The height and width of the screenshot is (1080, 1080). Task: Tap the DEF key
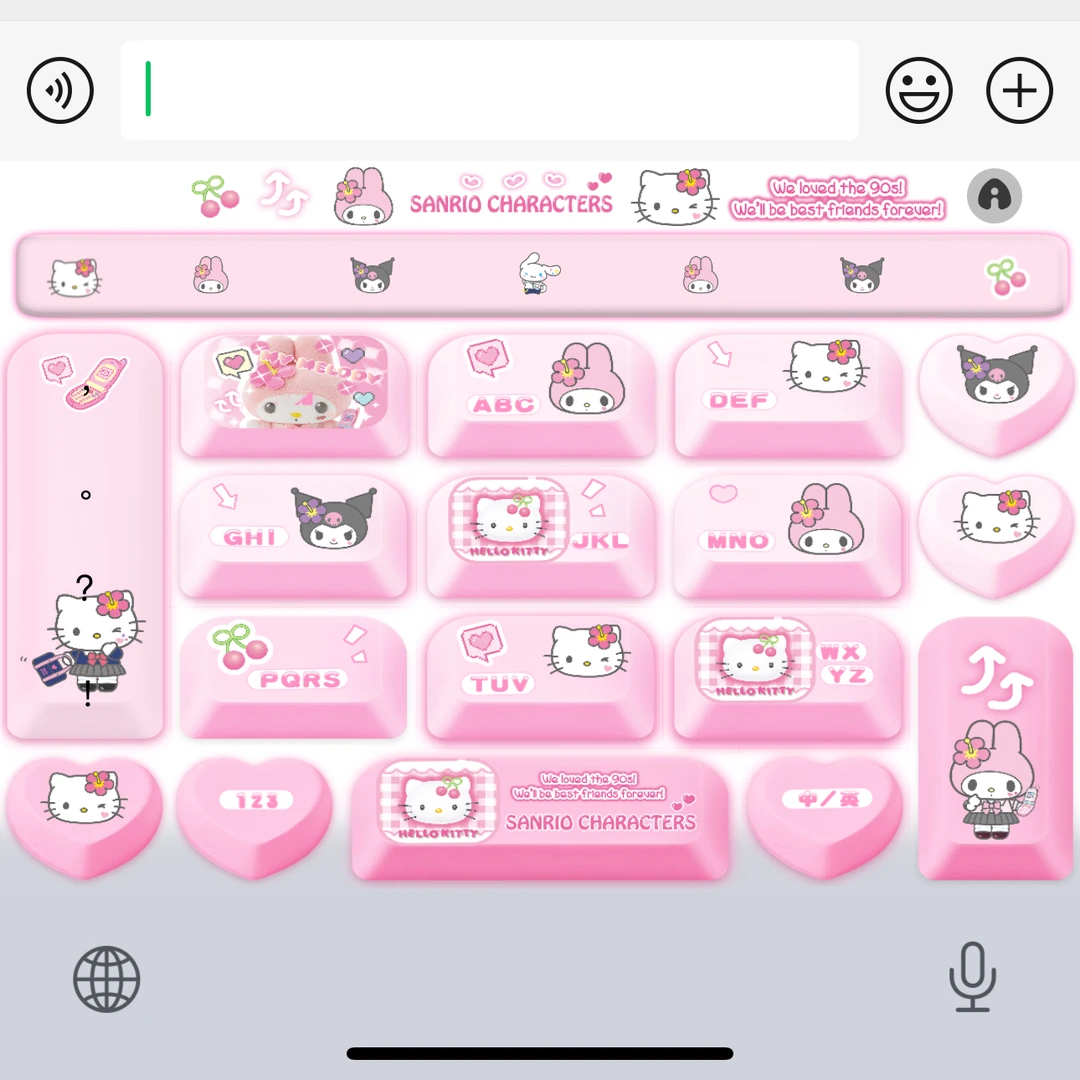(788, 395)
